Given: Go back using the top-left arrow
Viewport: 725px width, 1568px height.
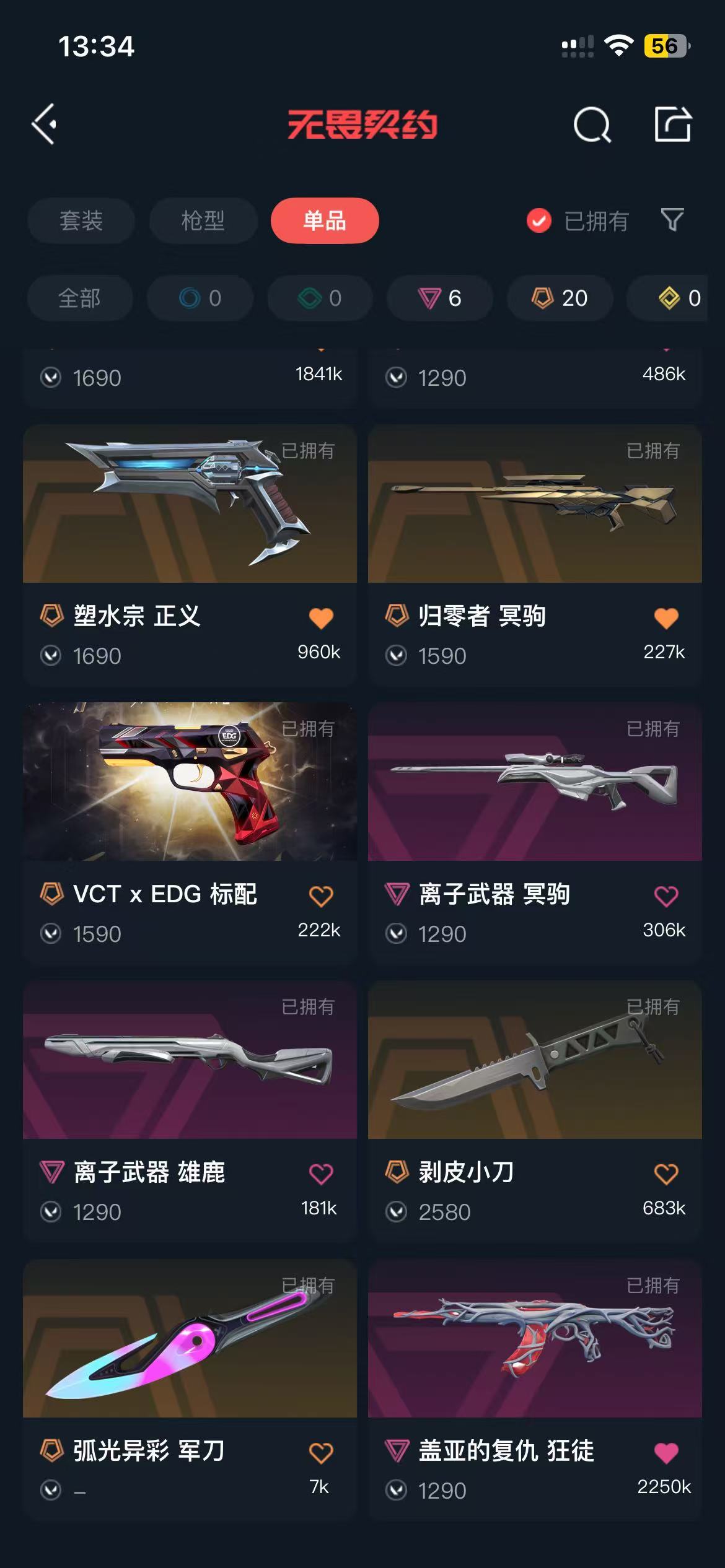Looking at the screenshot, I should pyautogui.click(x=45, y=124).
